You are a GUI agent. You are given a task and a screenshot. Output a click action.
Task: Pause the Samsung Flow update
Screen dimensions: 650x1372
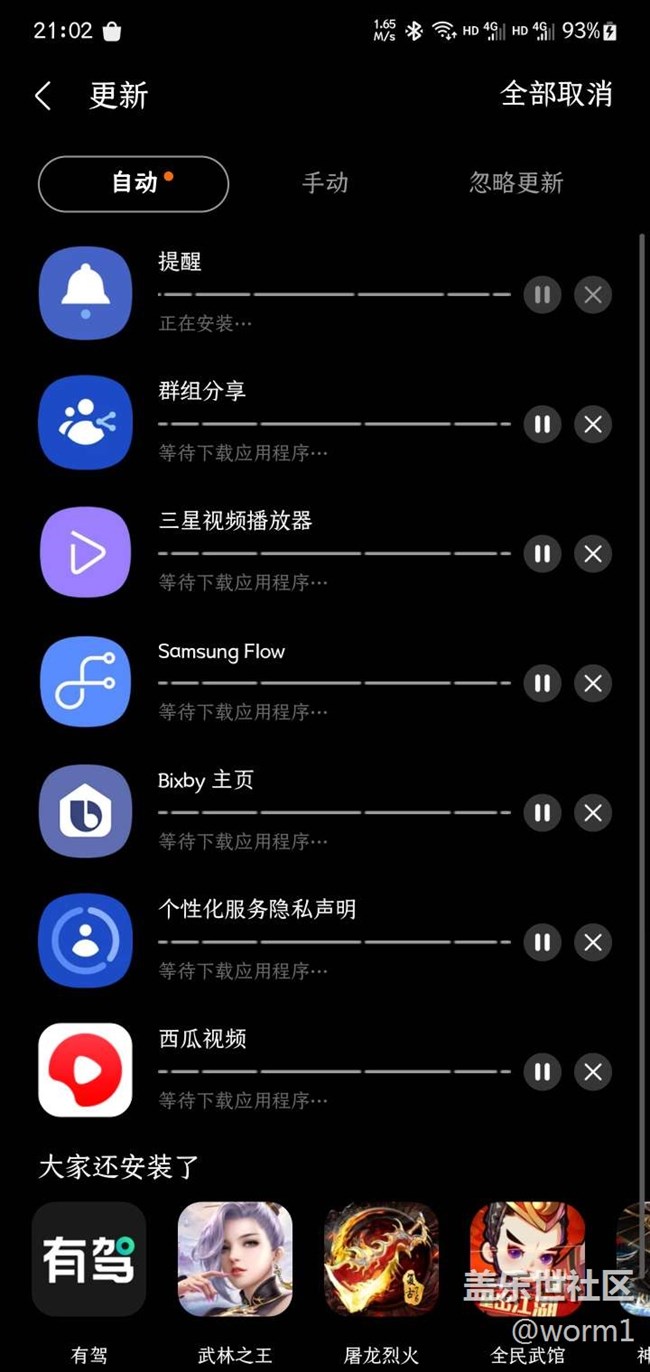click(x=542, y=683)
